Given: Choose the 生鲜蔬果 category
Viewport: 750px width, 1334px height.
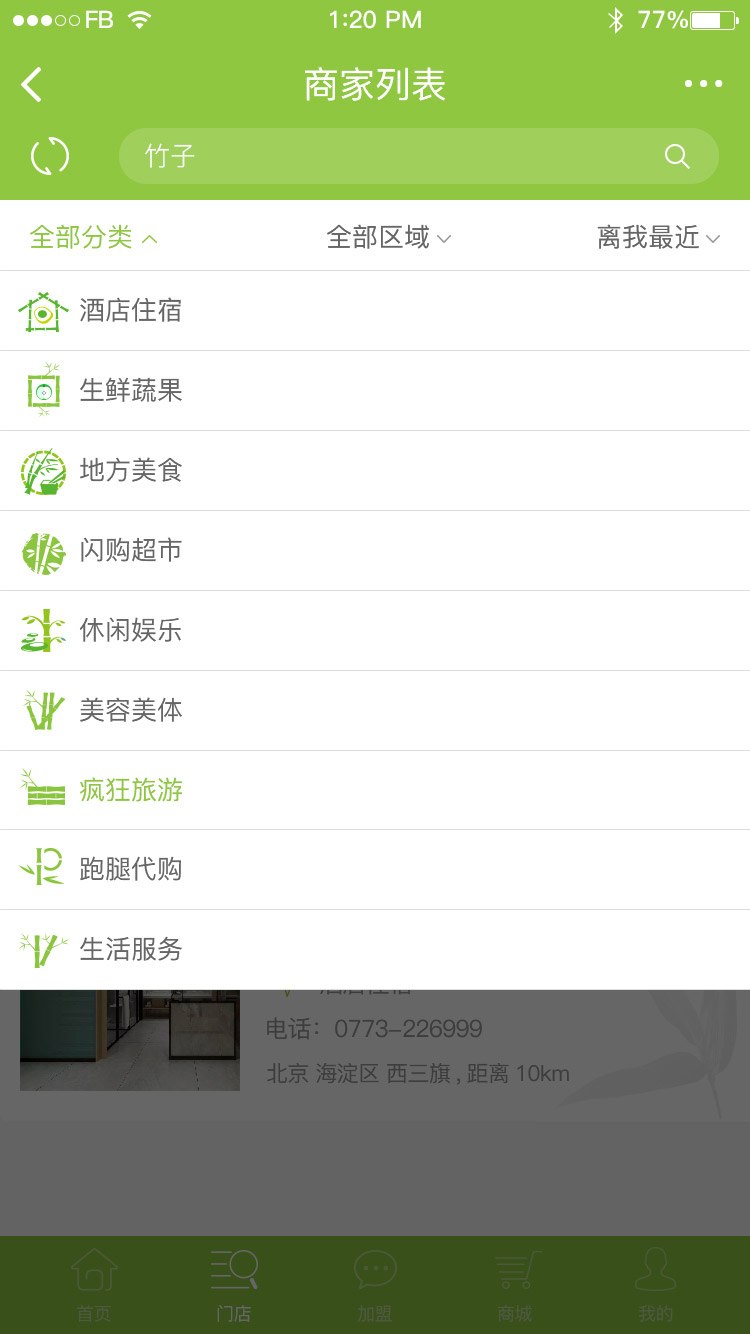Looking at the screenshot, I should (130, 391).
